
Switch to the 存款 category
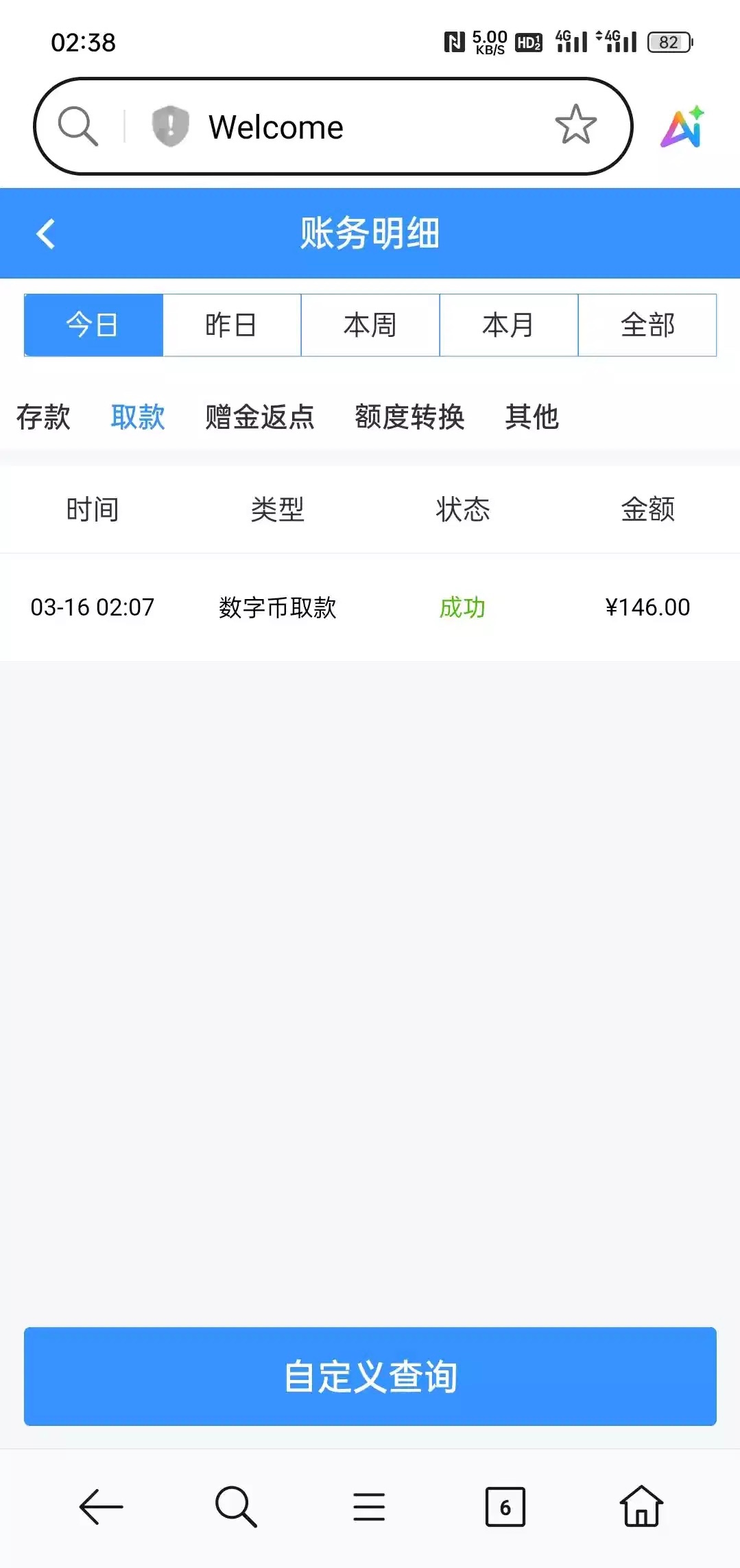43,417
